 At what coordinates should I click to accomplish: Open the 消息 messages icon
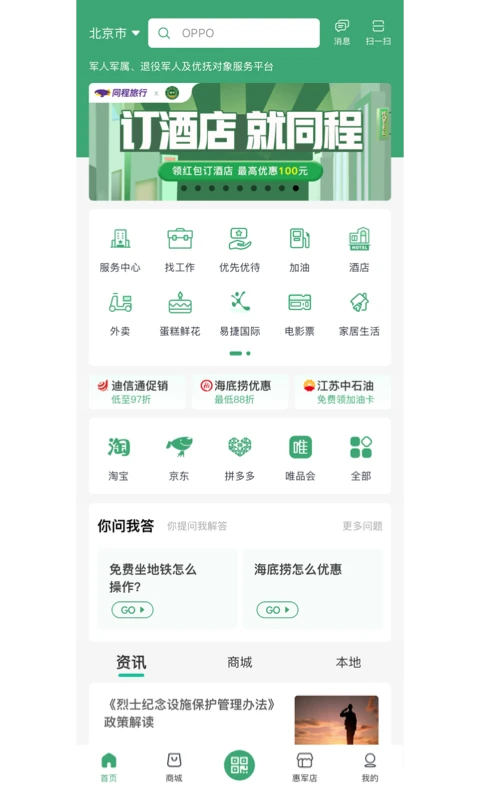coord(342,33)
